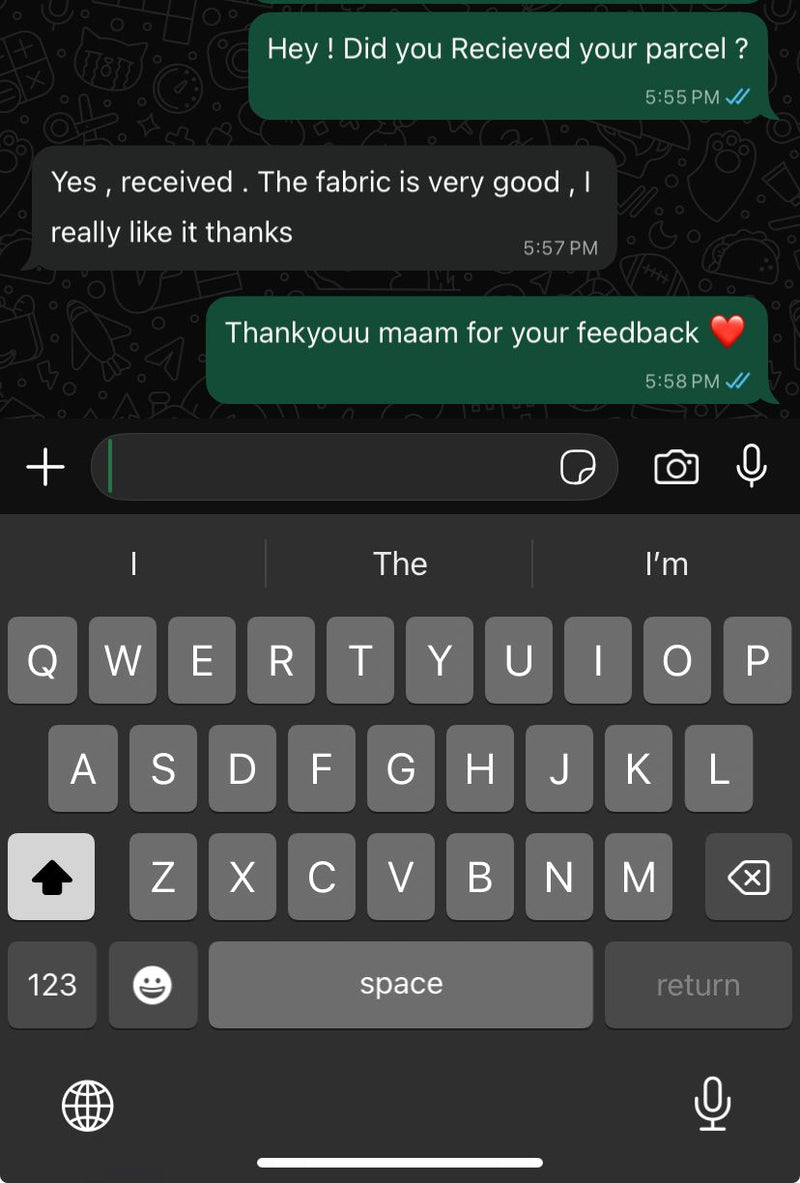Tap the space bar
The height and width of the screenshot is (1183, 800).
coord(400,985)
